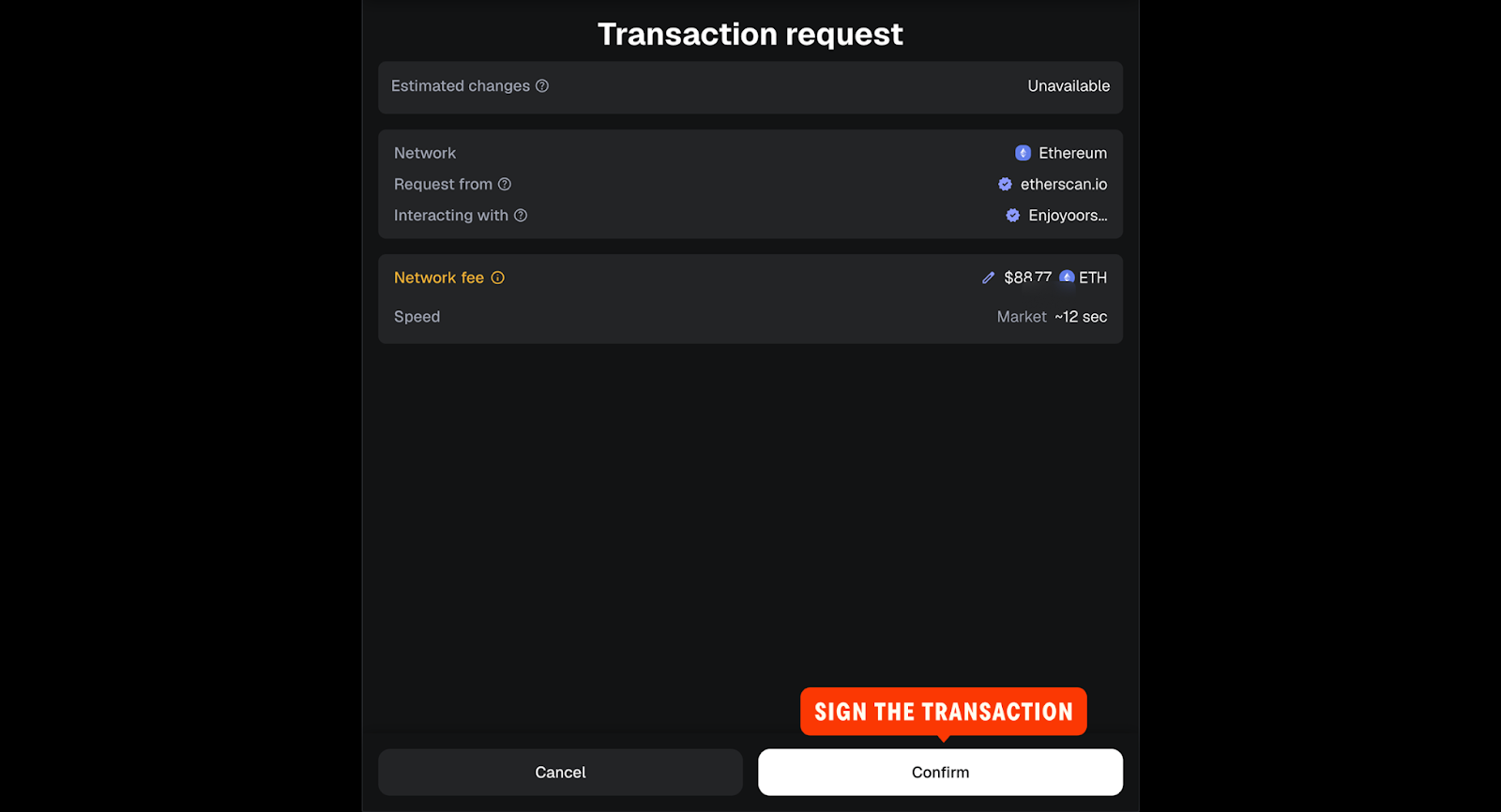Image resolution: width=1501 pixels, height=812 pixels.
Task: Edit the network fee with pencil icon
Action: [988, 278]
